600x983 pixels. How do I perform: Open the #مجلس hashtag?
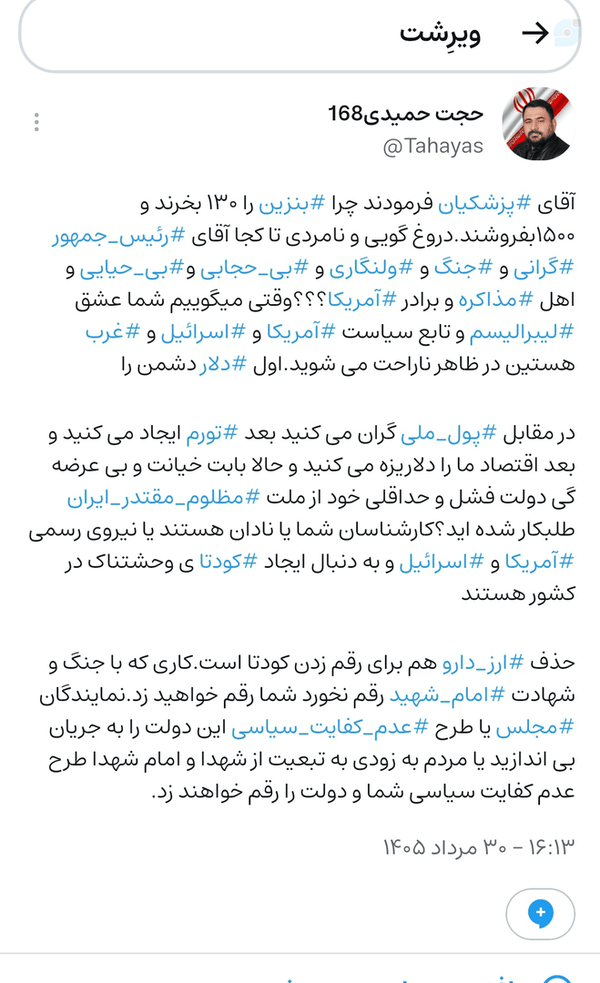point(535,728)
